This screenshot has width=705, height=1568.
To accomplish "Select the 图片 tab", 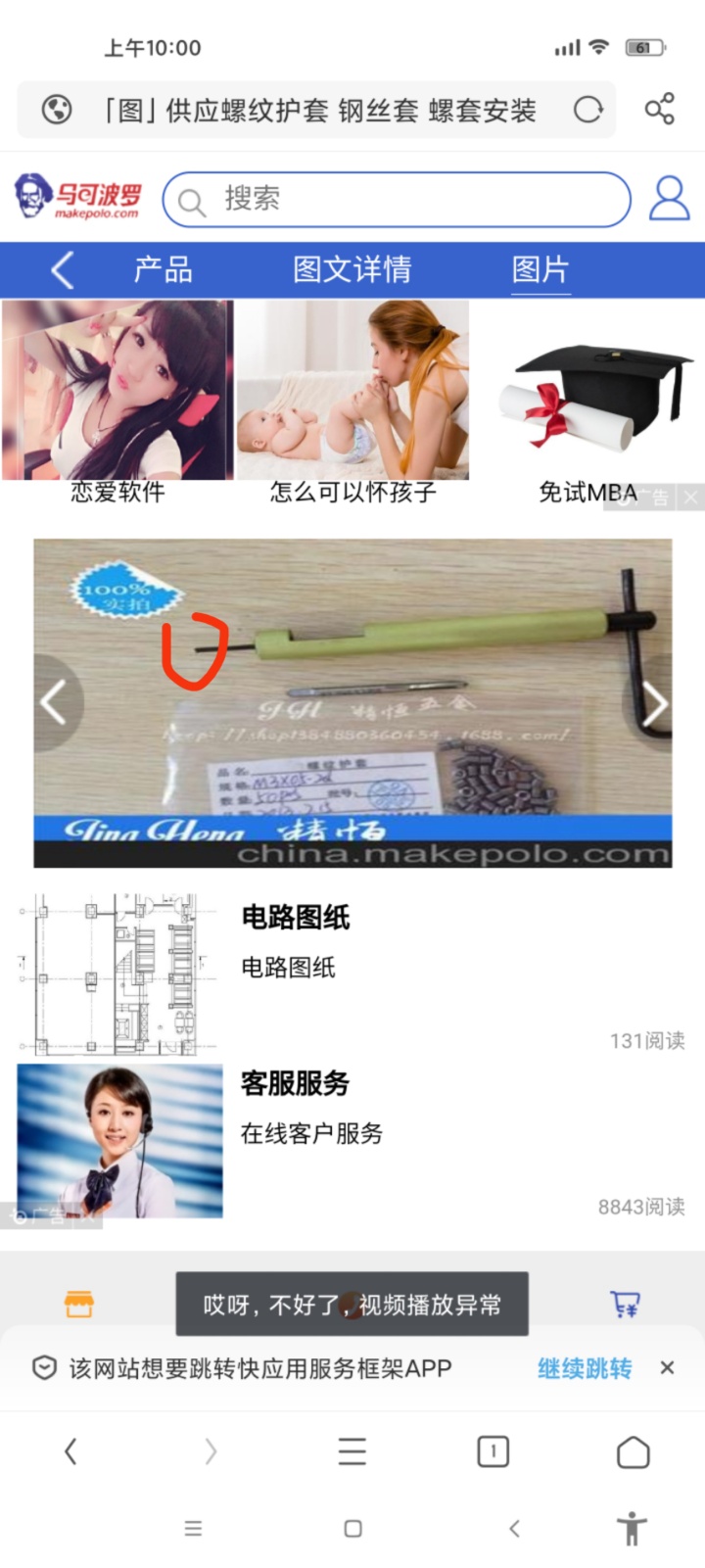I will pyautogui.click(x=540, y=269).
